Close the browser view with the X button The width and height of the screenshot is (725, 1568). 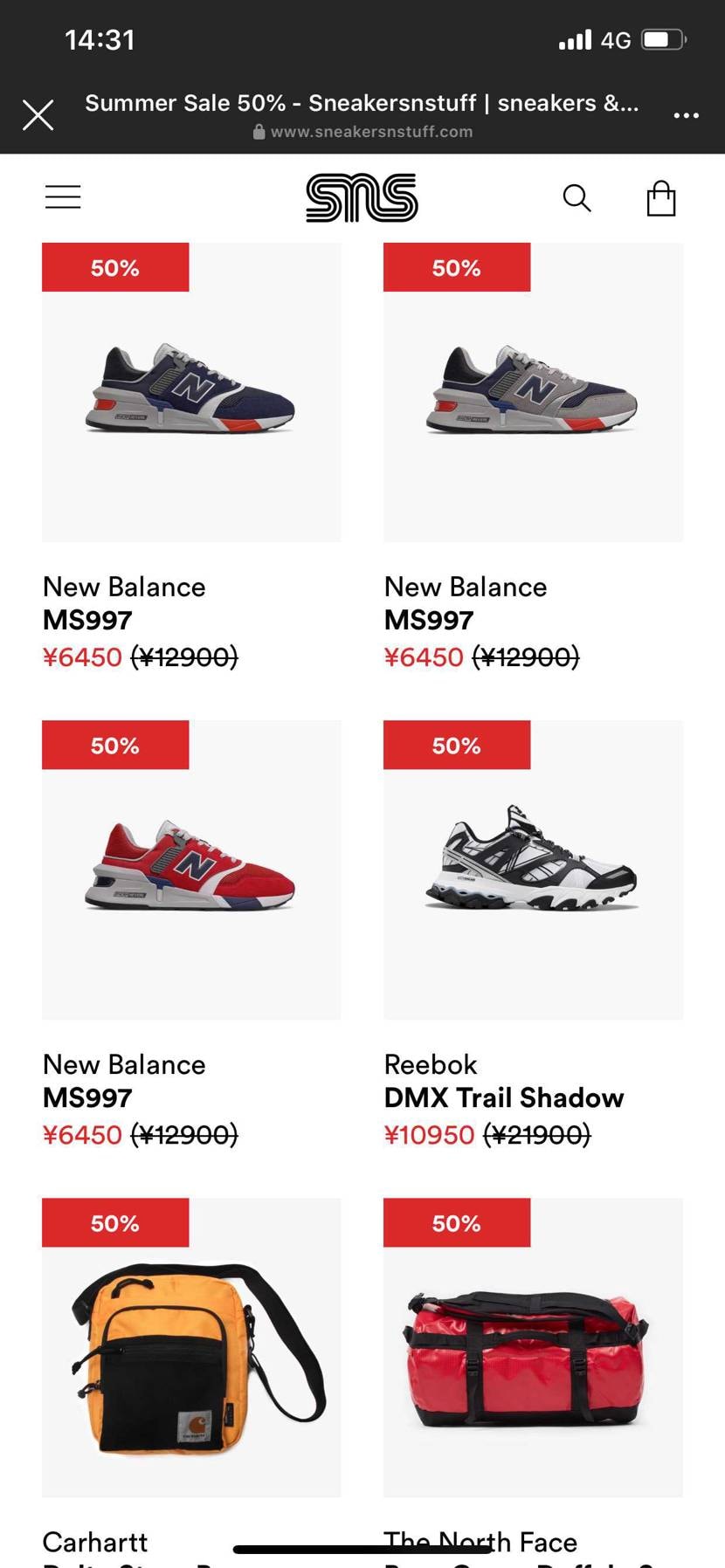tap(38, 114)
